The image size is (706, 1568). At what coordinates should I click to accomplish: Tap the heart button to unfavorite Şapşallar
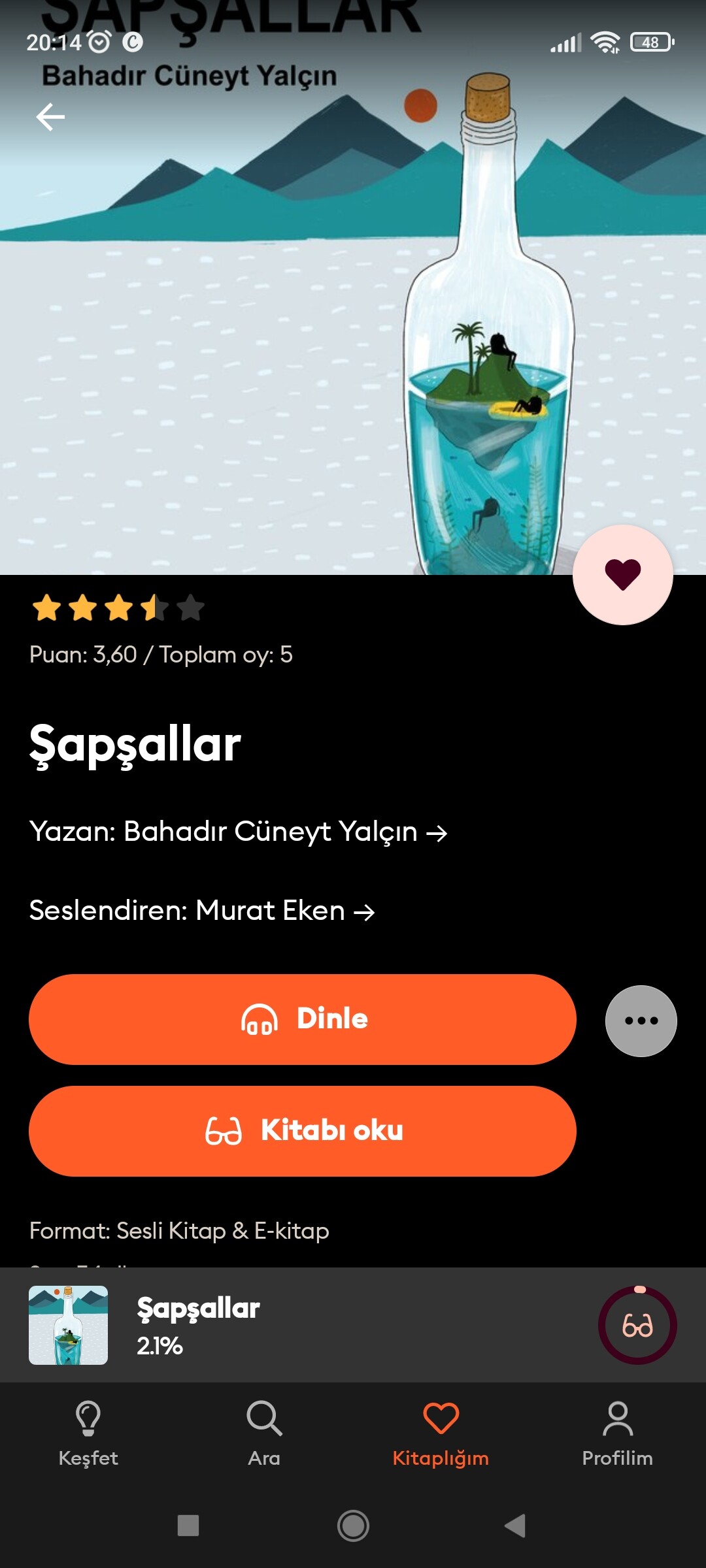[622, 575]
